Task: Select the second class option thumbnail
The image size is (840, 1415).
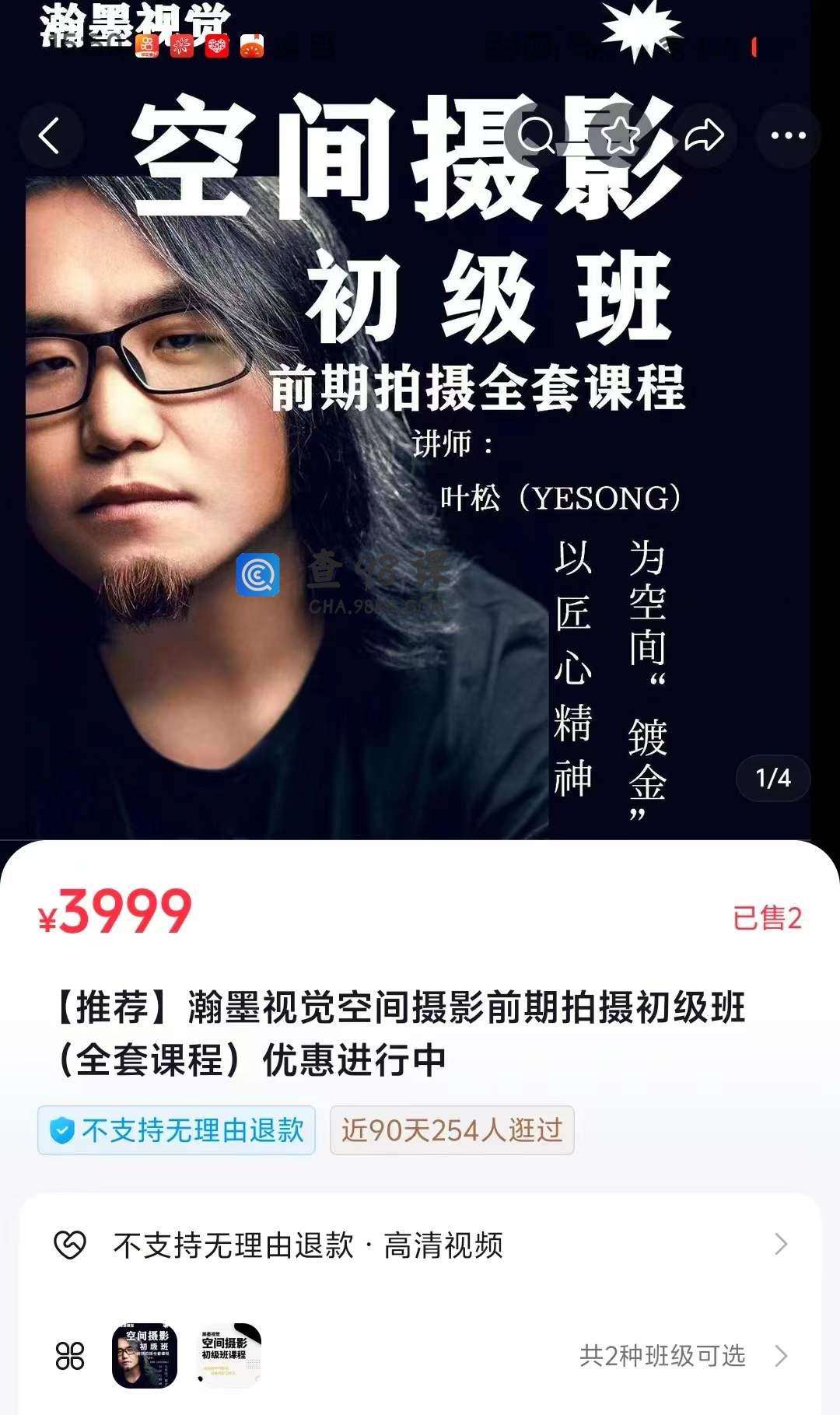Action: click(228, 1356)
